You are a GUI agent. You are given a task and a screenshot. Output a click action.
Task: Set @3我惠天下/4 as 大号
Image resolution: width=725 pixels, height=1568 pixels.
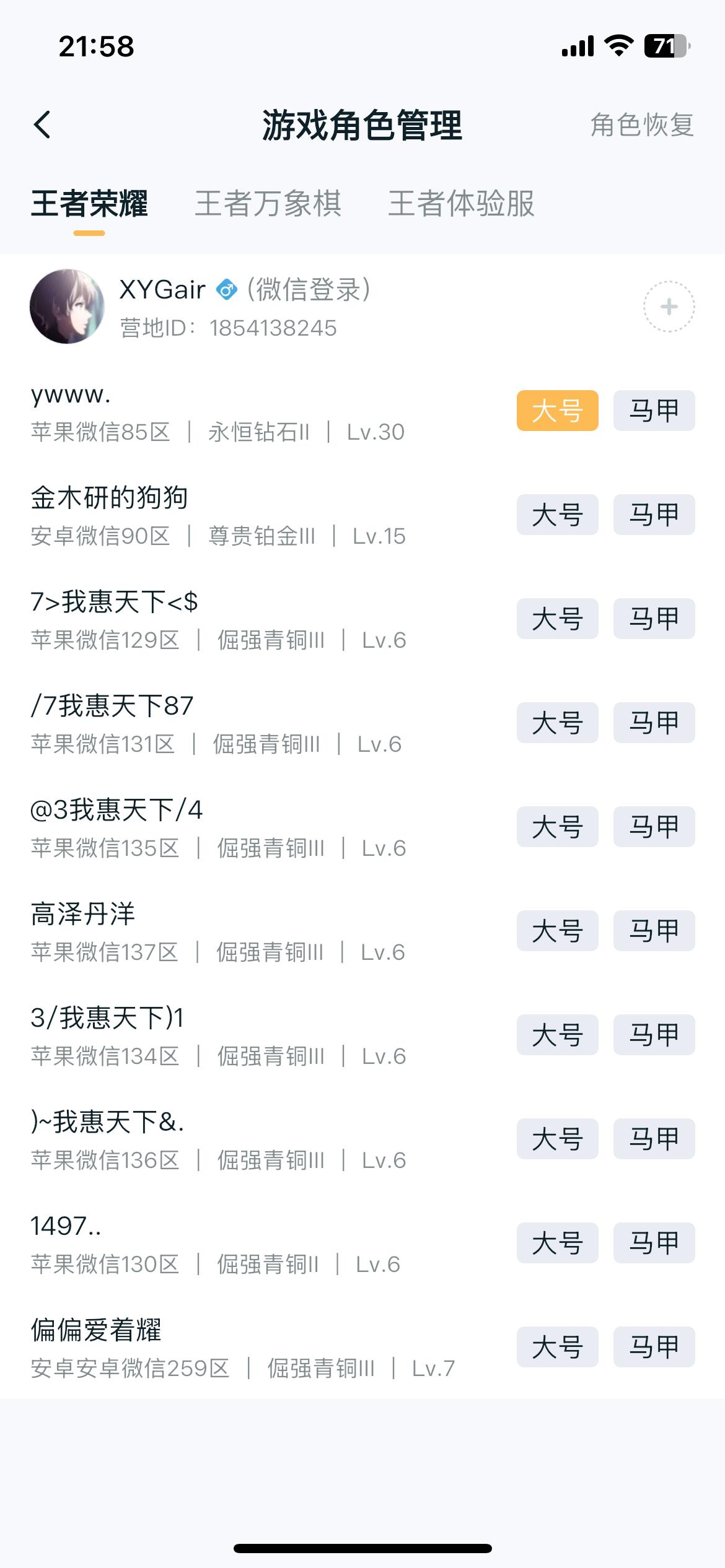557,827
